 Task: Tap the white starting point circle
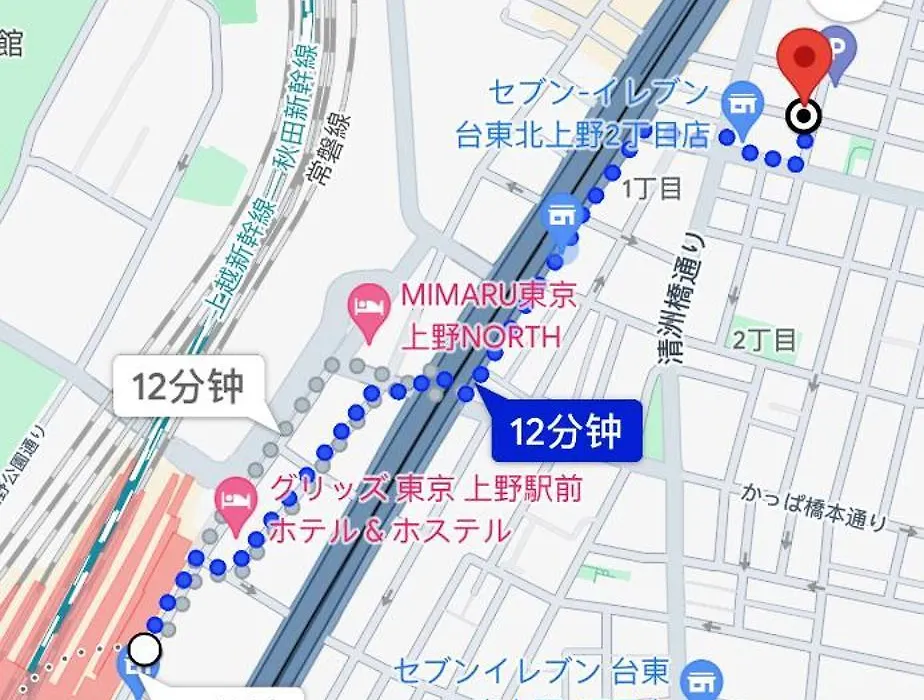pyautogui.click(x=146, y=650)
